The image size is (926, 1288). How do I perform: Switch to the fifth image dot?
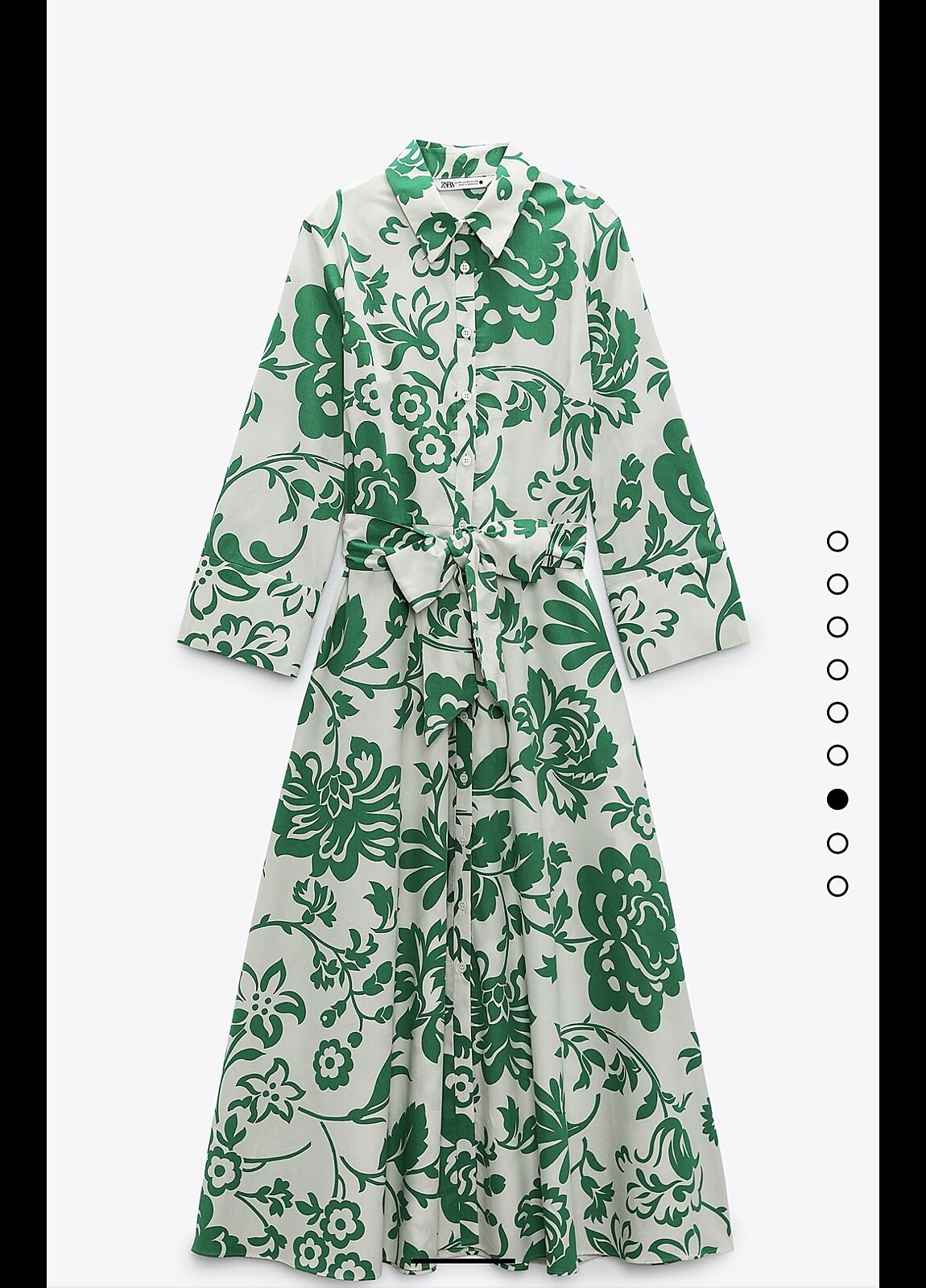[x=837, y=712]
